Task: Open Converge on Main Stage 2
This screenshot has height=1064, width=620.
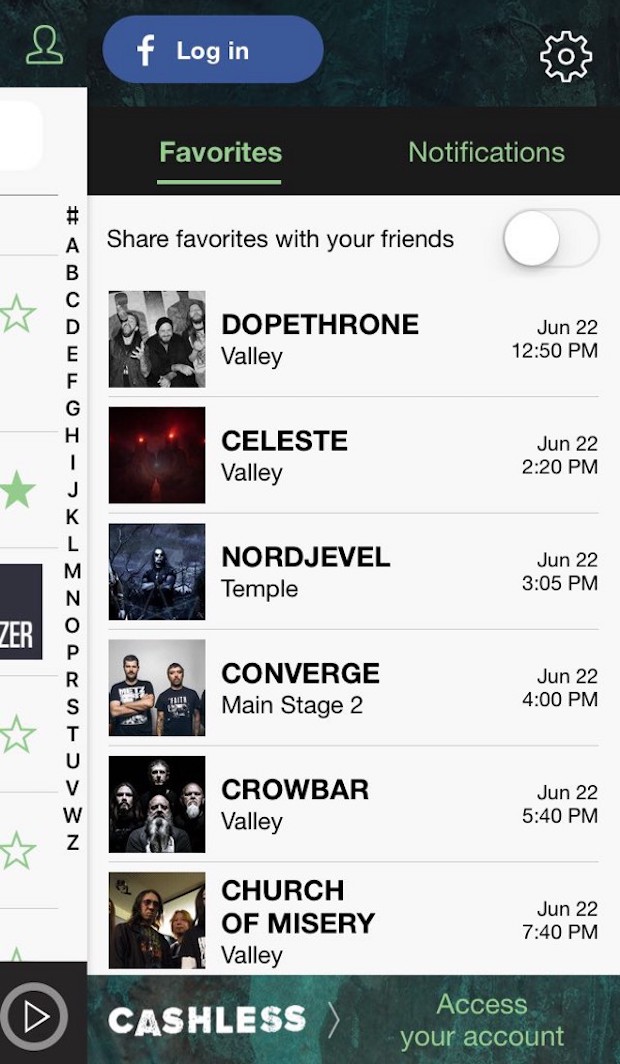Action: (x=353, y=688)
